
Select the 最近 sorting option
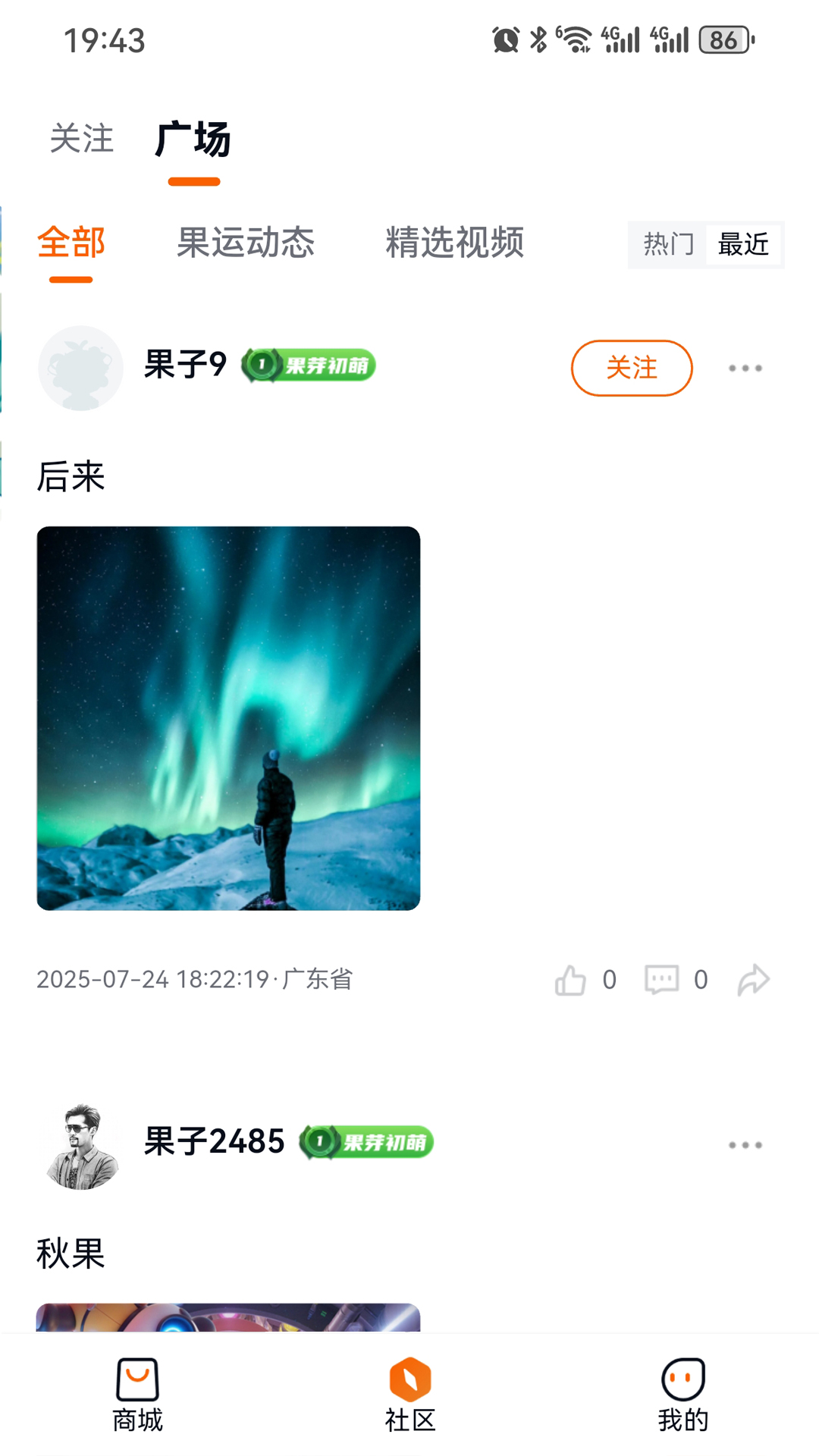click(x=744, y=244)
